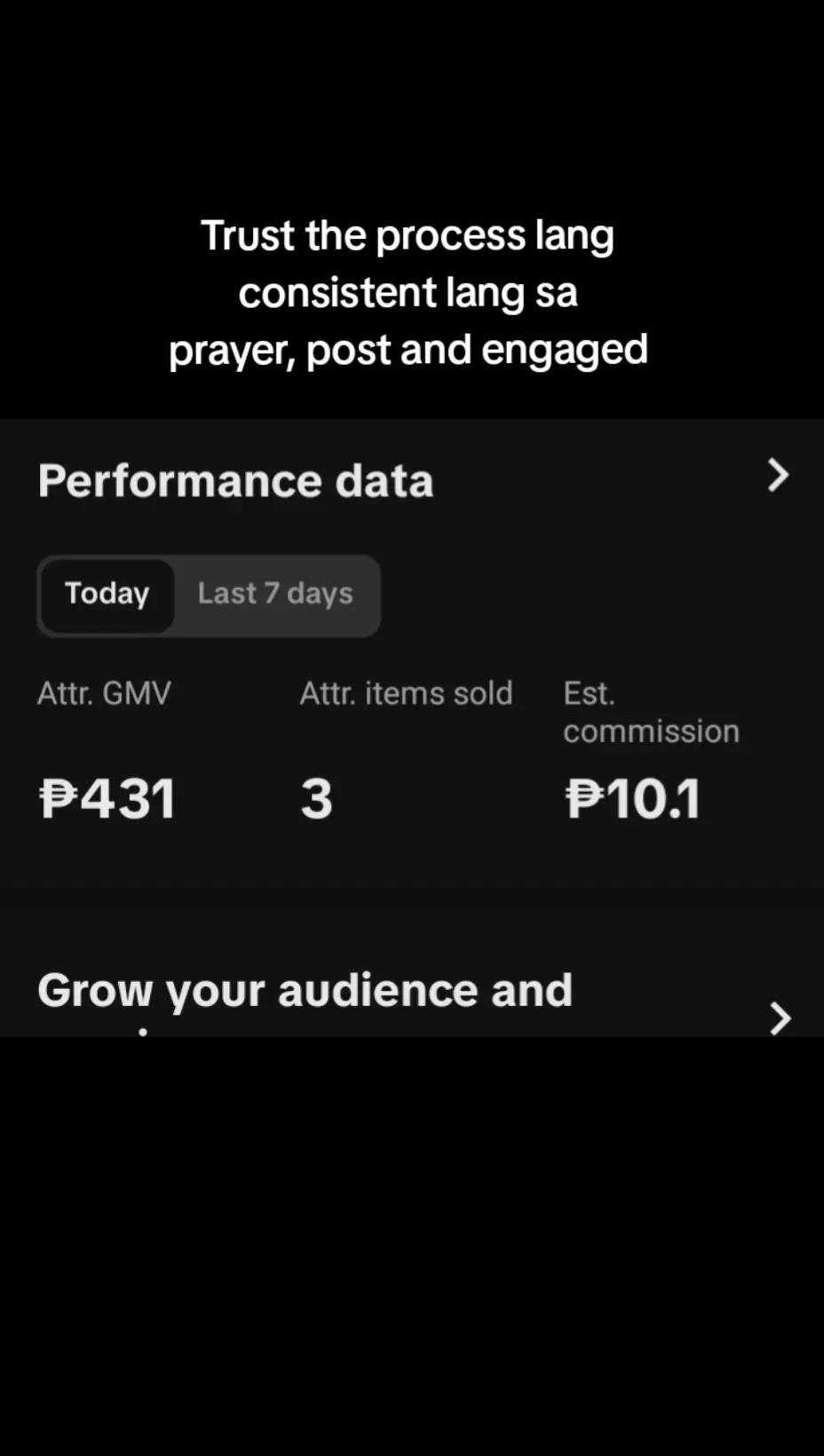
Task: Select the Today segment
Action: 107,595
